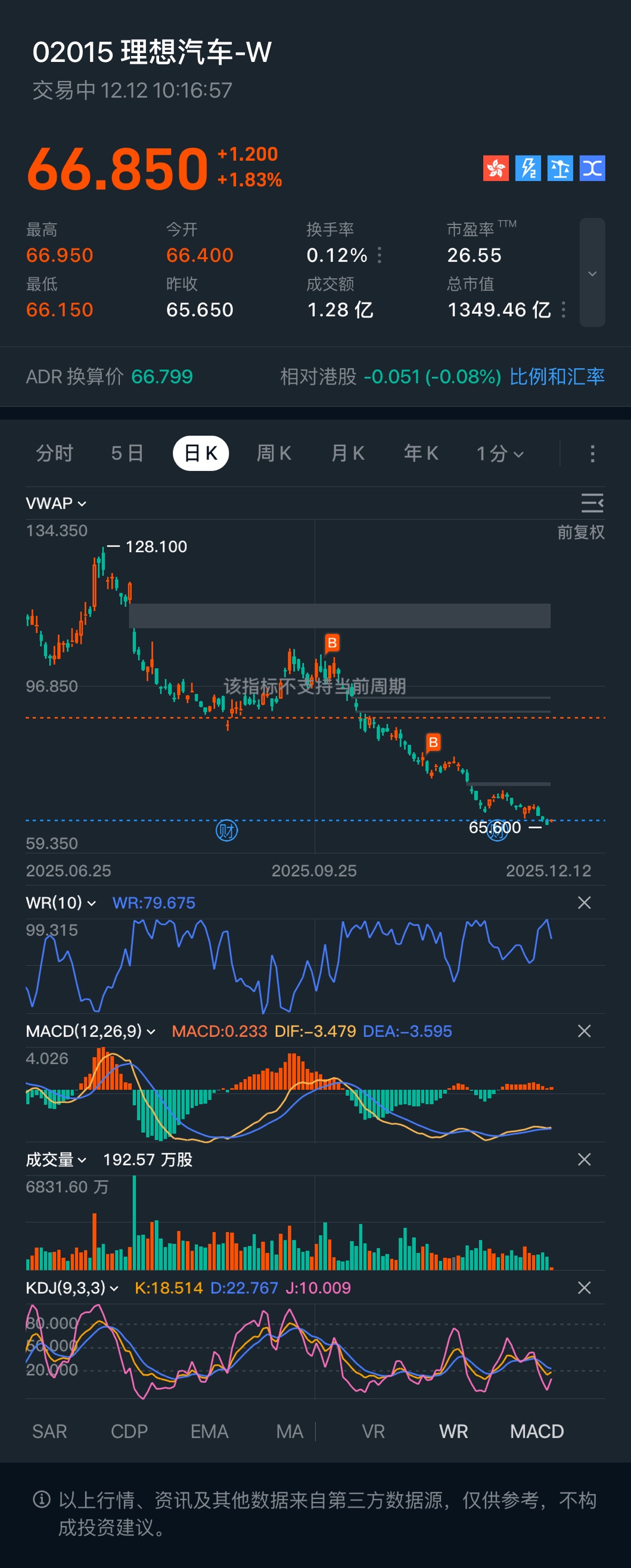
Task: Change the 前复权 adjustment setting
Action: tap(580, 532)
